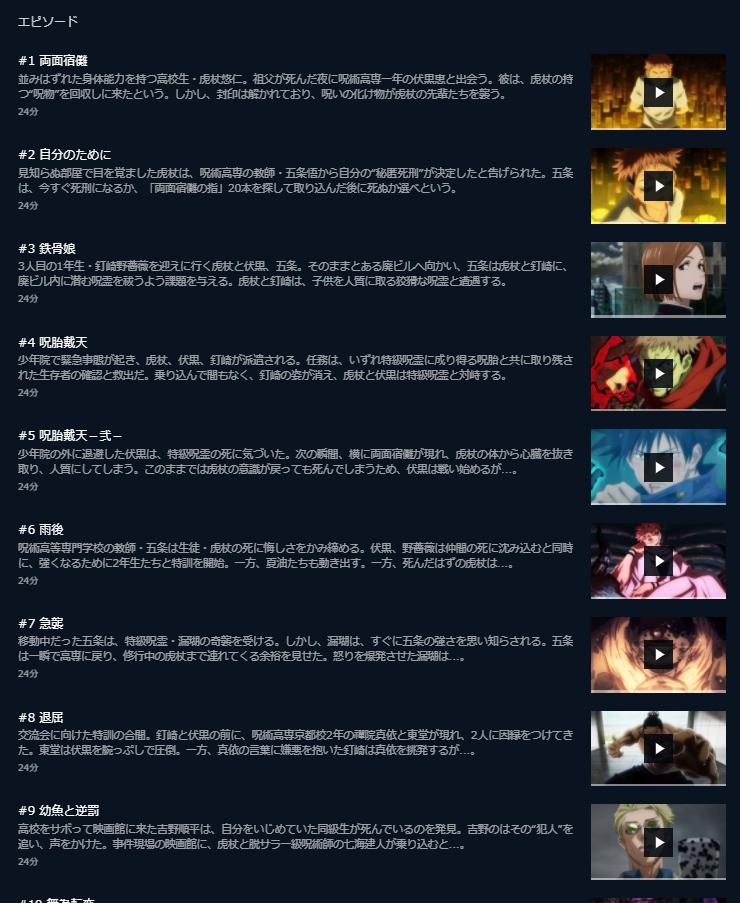740x903 pixels.
Task: Play episode #7 急襲
Action: point(658,654)
